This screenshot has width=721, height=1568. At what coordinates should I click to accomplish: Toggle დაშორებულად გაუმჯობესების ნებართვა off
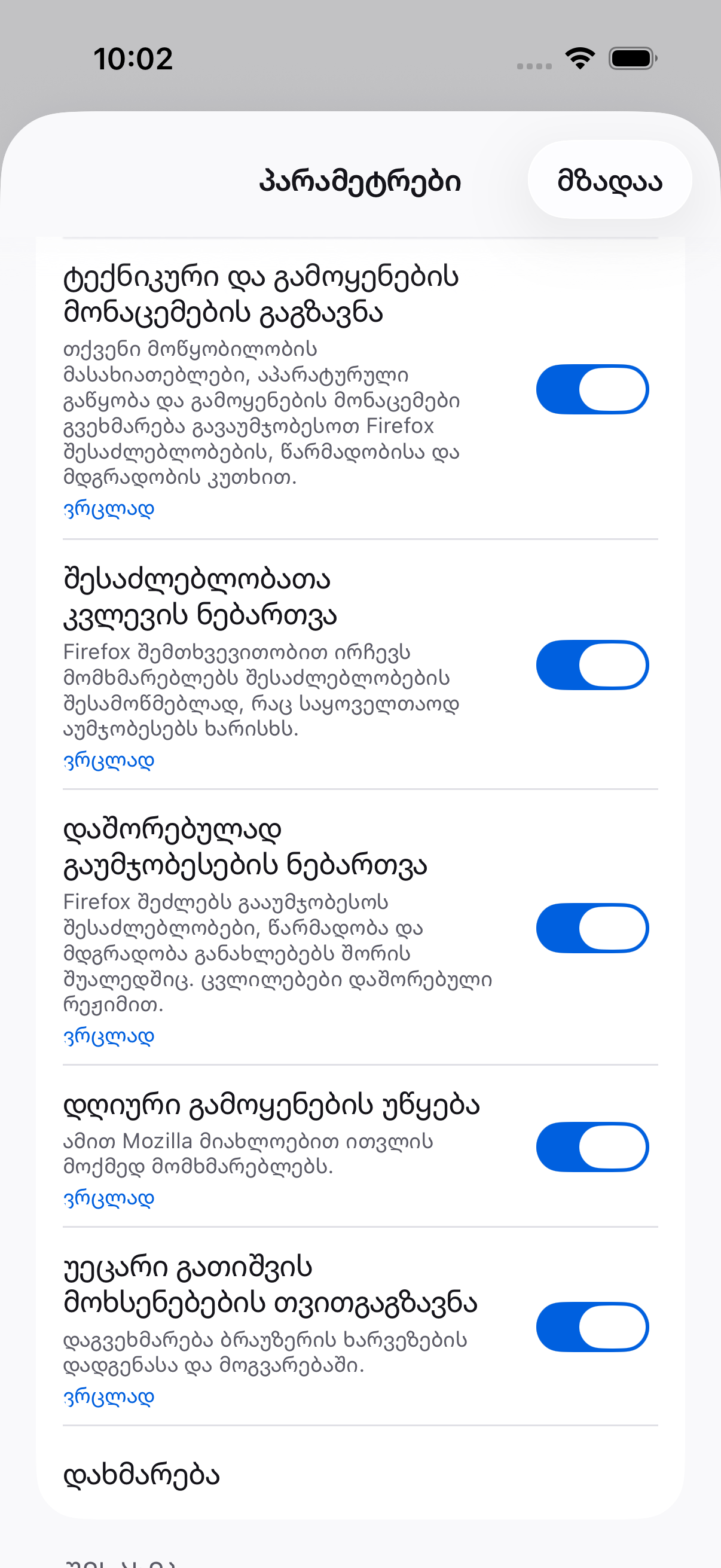point(592,928)
